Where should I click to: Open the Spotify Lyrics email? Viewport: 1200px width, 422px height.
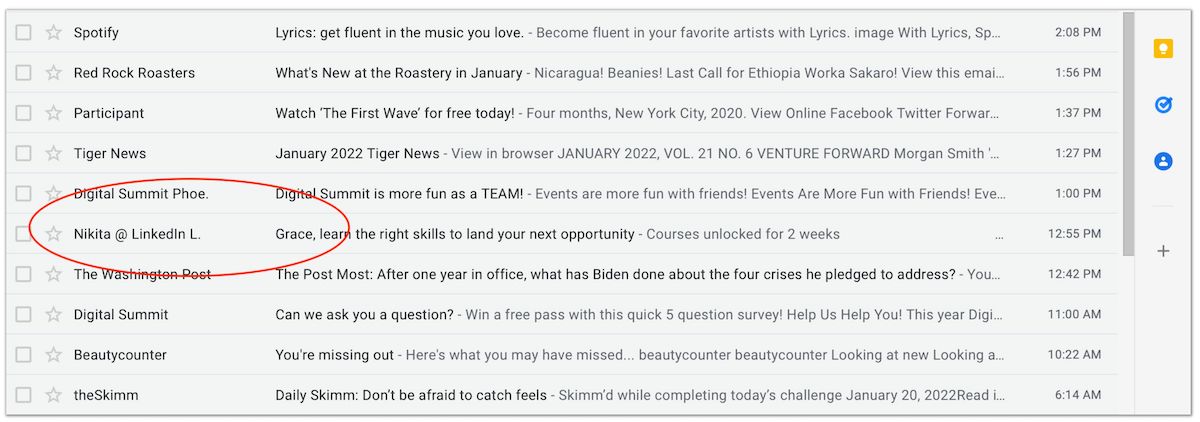click(x=400, y=33)
